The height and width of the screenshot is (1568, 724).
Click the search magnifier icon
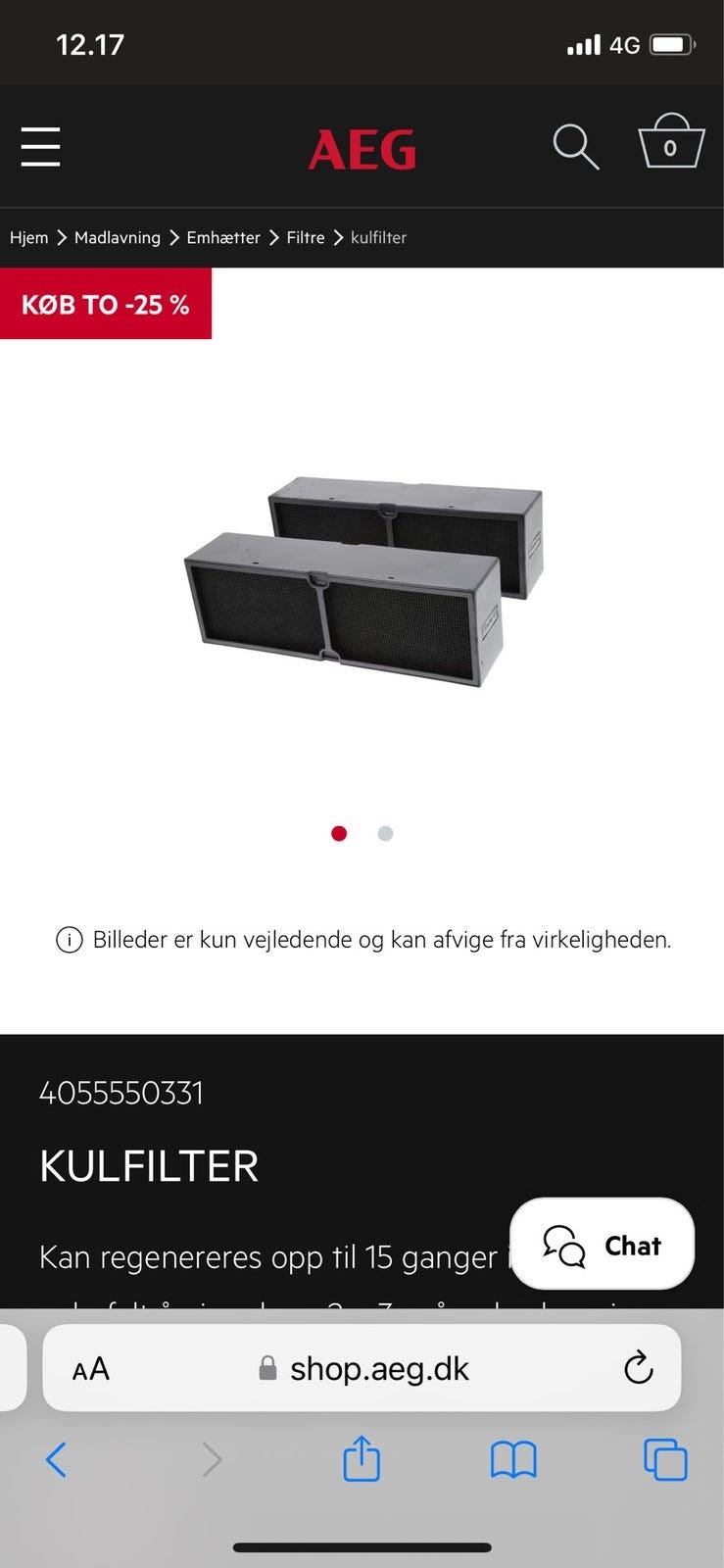click(575, 147)
